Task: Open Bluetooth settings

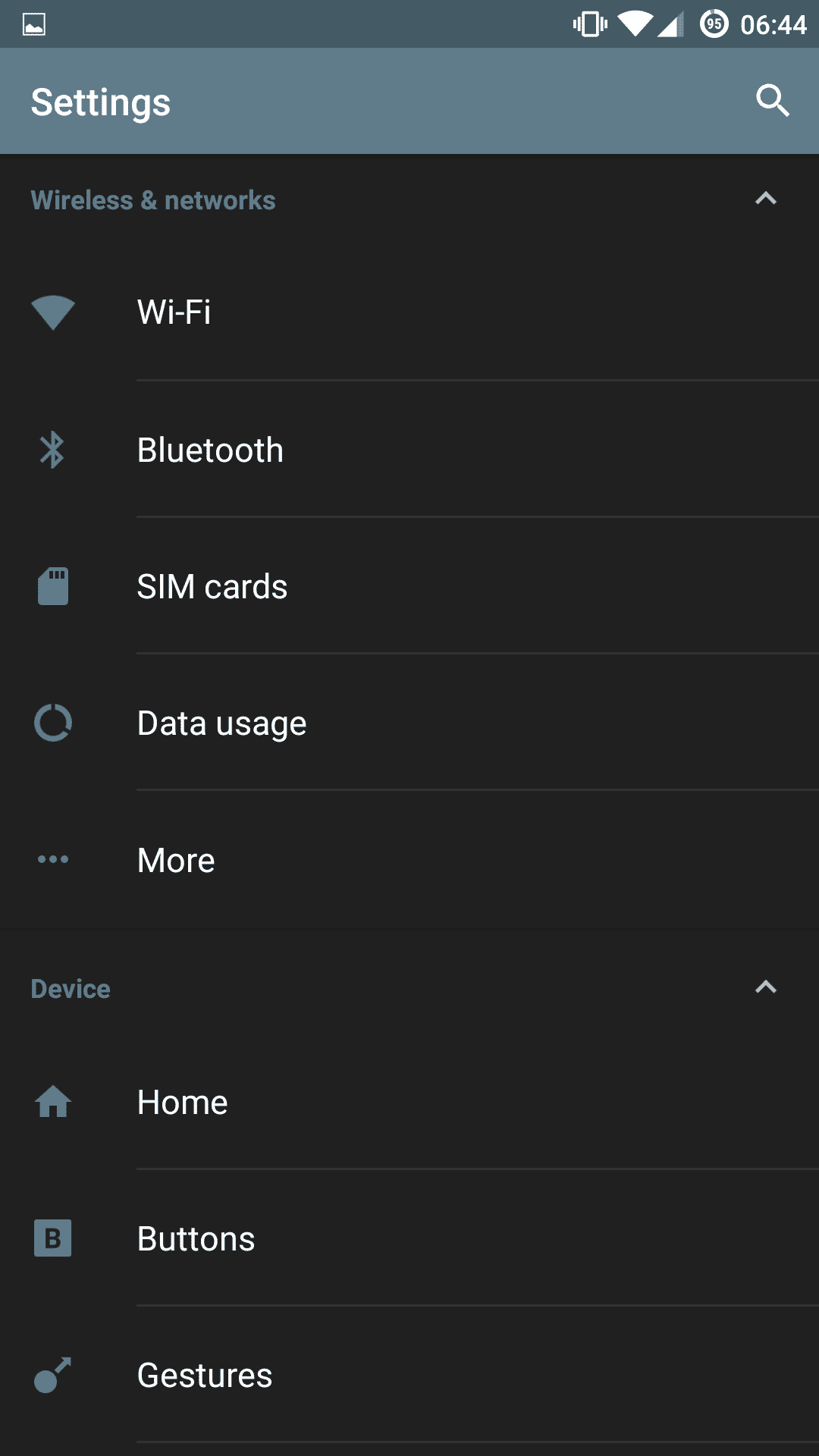Action: (x=409, y=450)
